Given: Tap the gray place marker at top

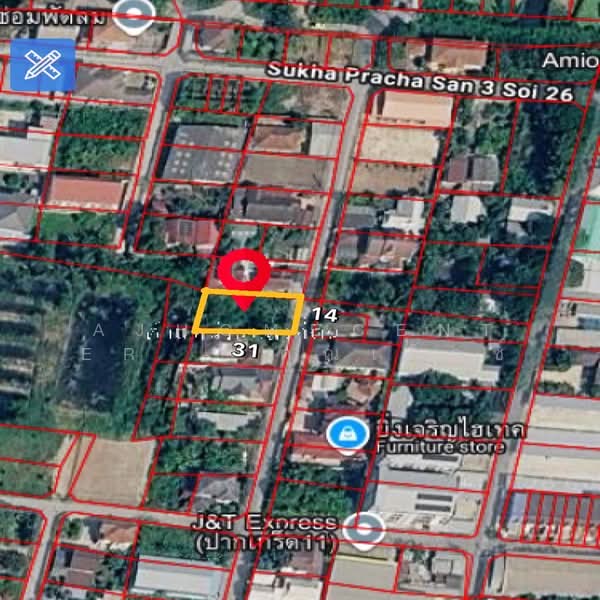Looking at the screenshot, I should pos(134,14).
